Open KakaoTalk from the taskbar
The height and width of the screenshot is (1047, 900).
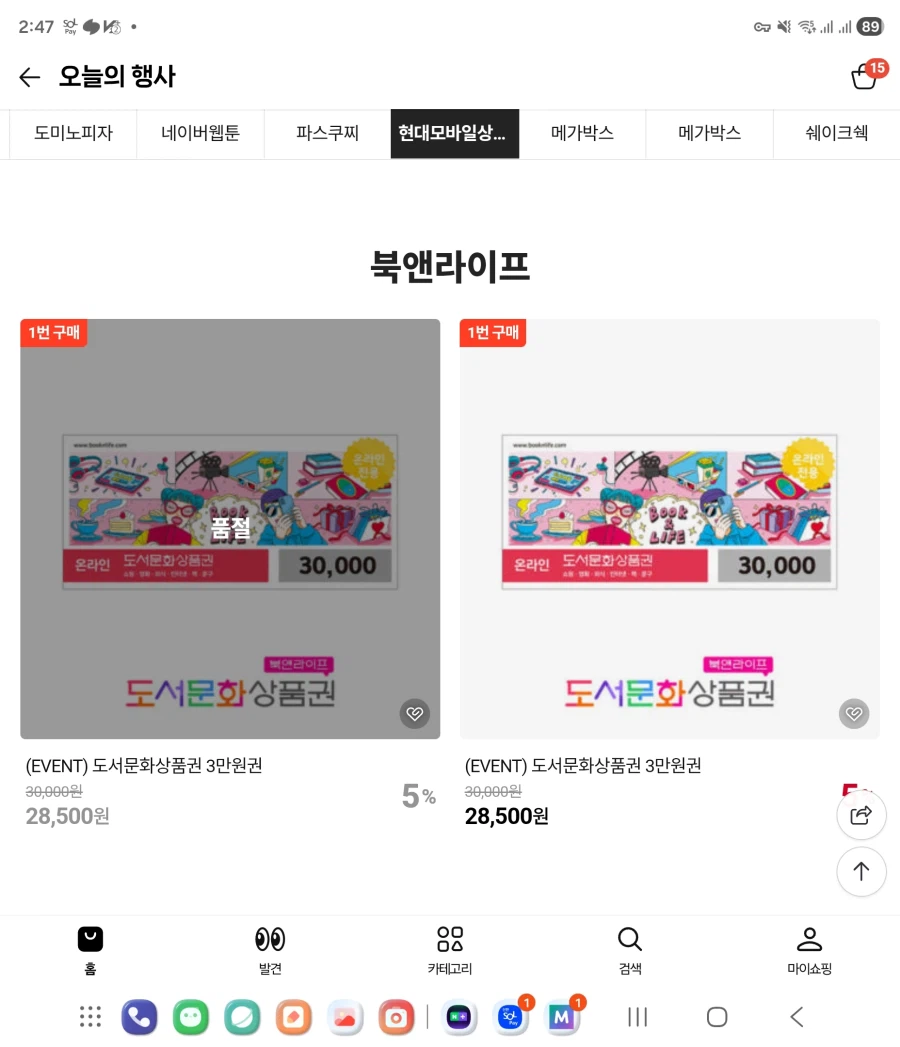(x=191, y=1017)
